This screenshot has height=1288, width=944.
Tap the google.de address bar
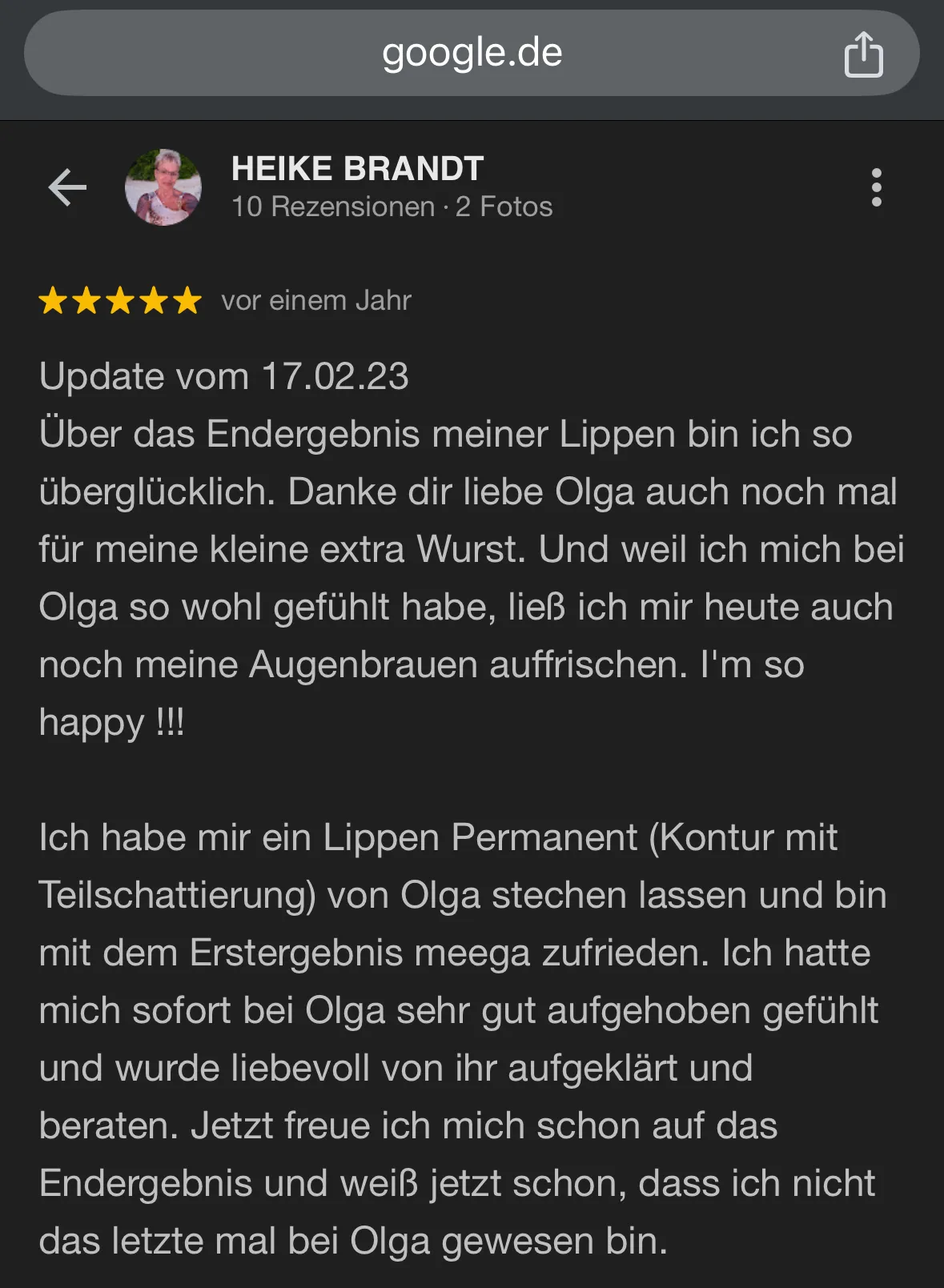pyautogui.click(x=471, y=54)
